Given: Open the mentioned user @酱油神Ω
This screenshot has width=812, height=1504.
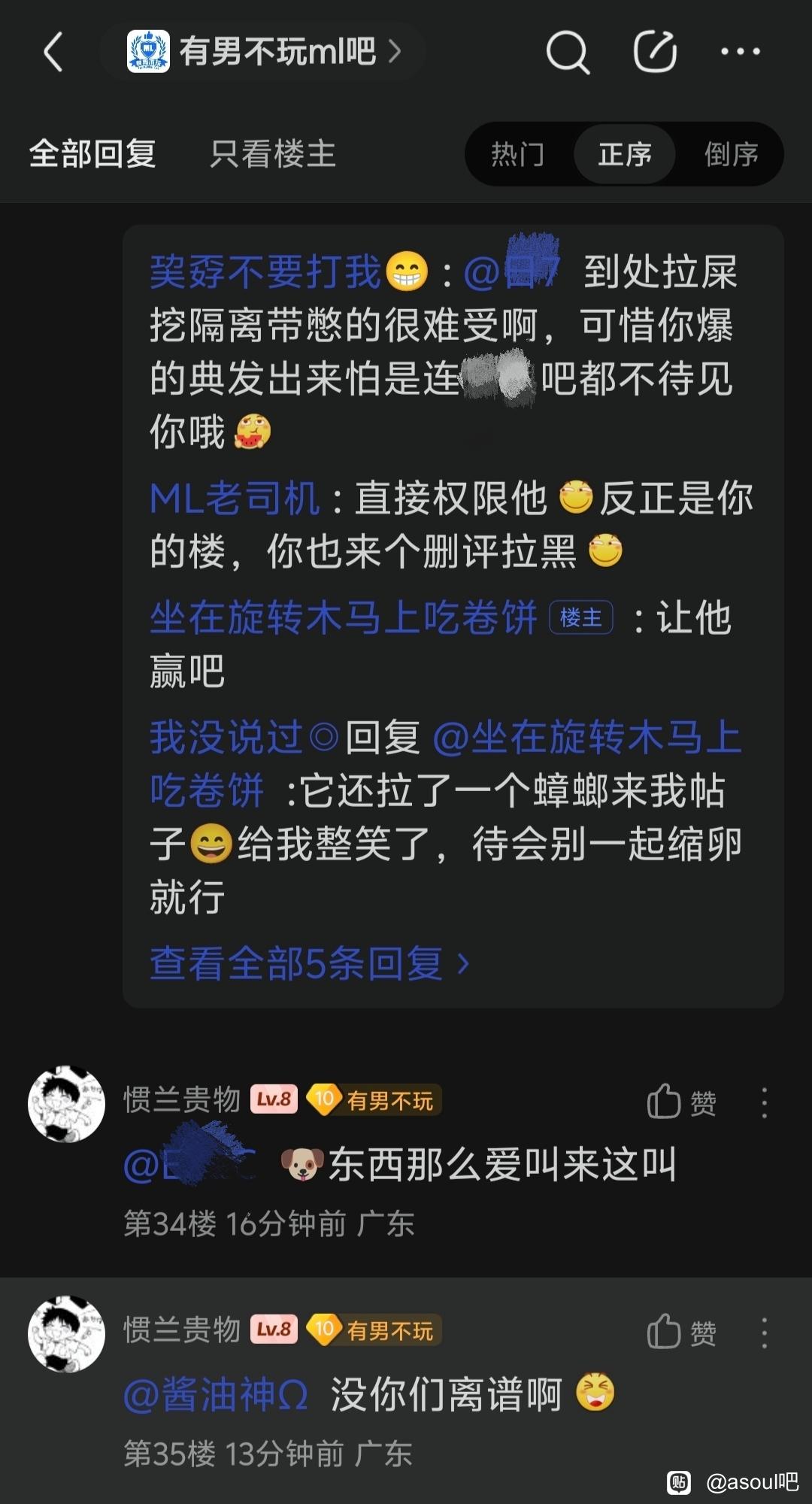Looking at the screenshot, I should [x=216, y=1395].
